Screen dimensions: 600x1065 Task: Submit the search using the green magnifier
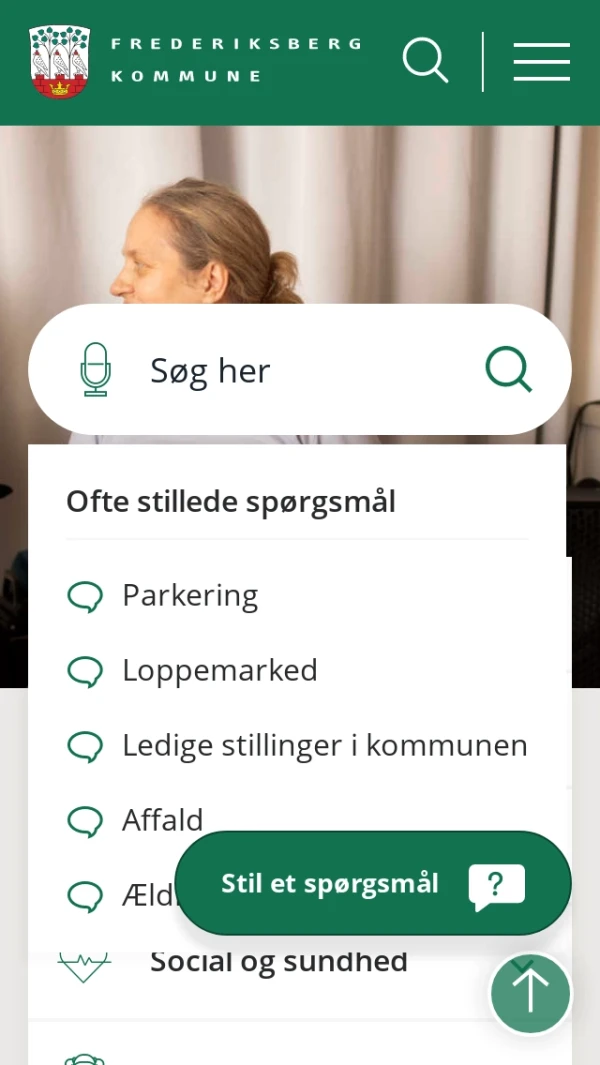(x=508, y=370)
